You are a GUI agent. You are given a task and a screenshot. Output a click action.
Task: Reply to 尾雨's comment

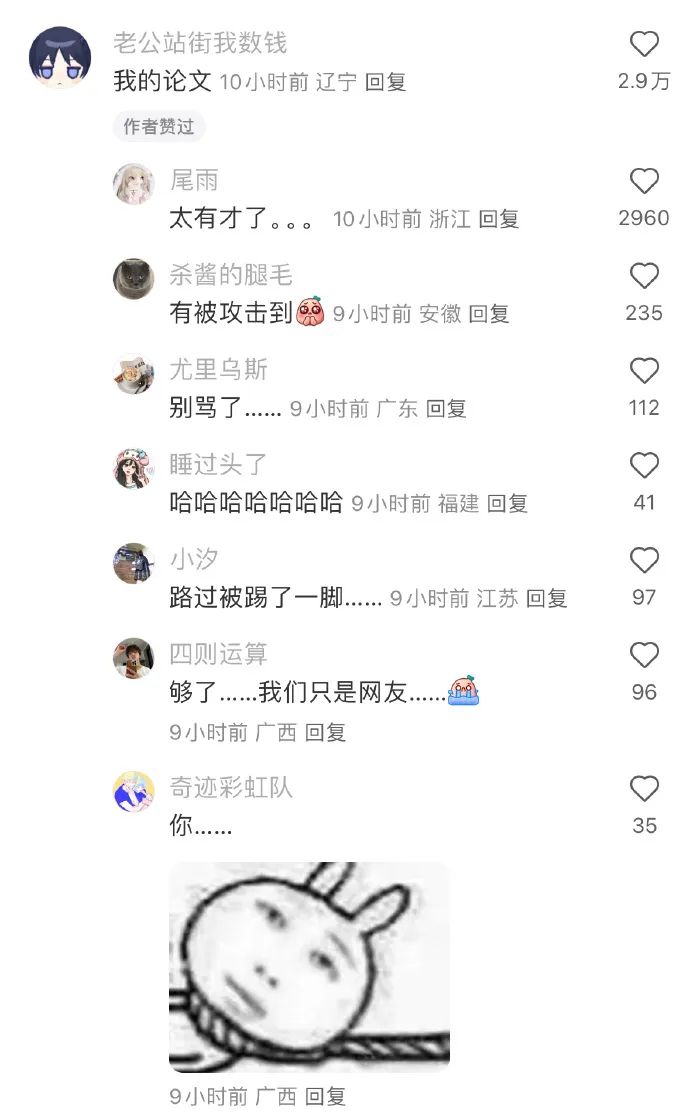[x=498, y=219]
